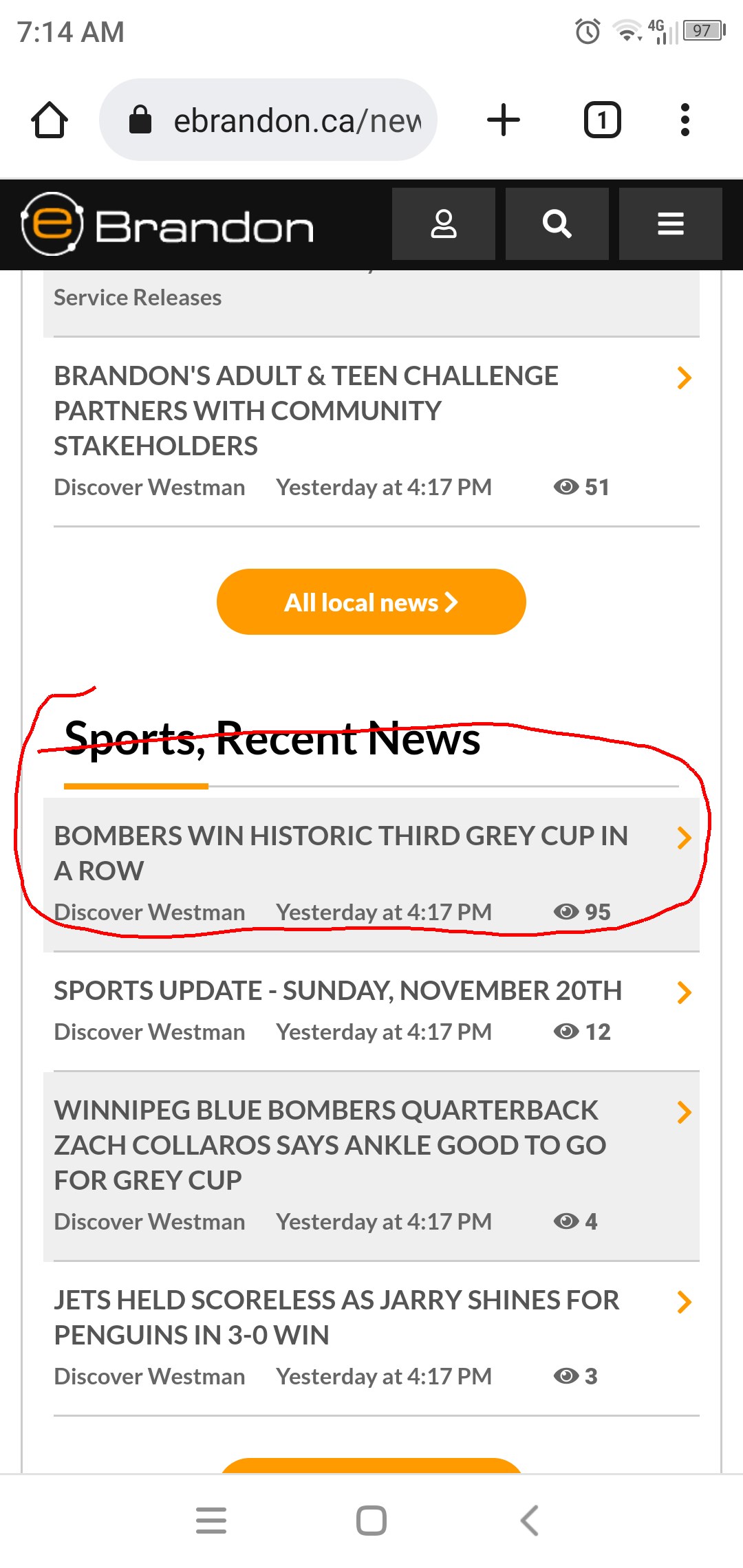View all local news
743x1568 pixels.
point(371,602)
